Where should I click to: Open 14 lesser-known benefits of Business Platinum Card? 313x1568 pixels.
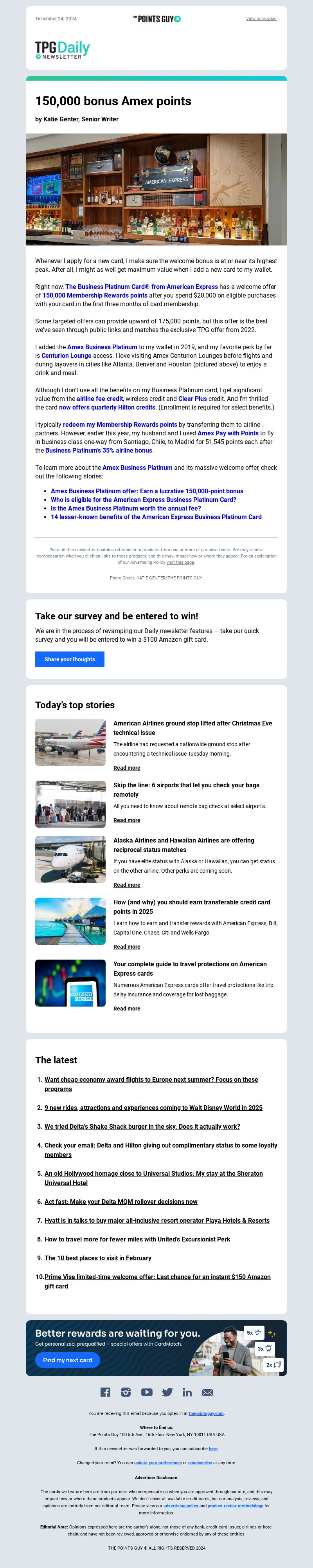(x=156, y=517)
